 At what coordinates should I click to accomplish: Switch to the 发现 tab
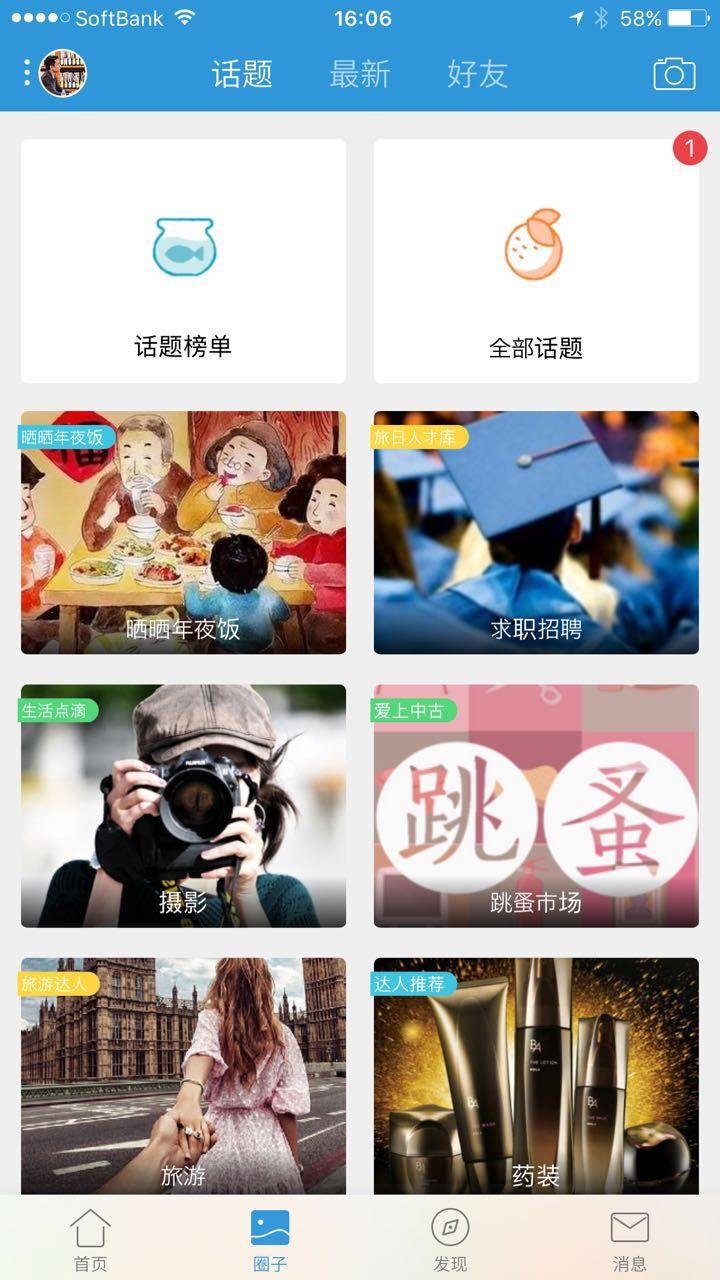[450, 1240]
